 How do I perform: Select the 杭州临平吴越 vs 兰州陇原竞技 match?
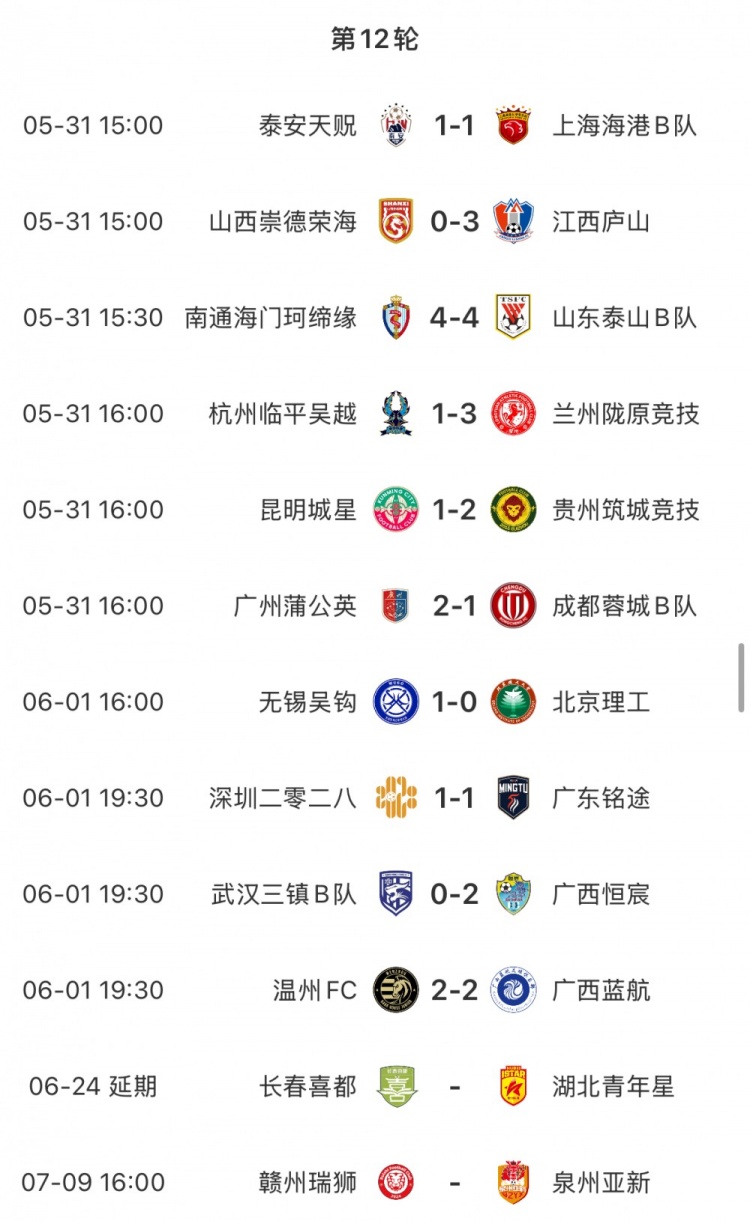click(455, 414)
